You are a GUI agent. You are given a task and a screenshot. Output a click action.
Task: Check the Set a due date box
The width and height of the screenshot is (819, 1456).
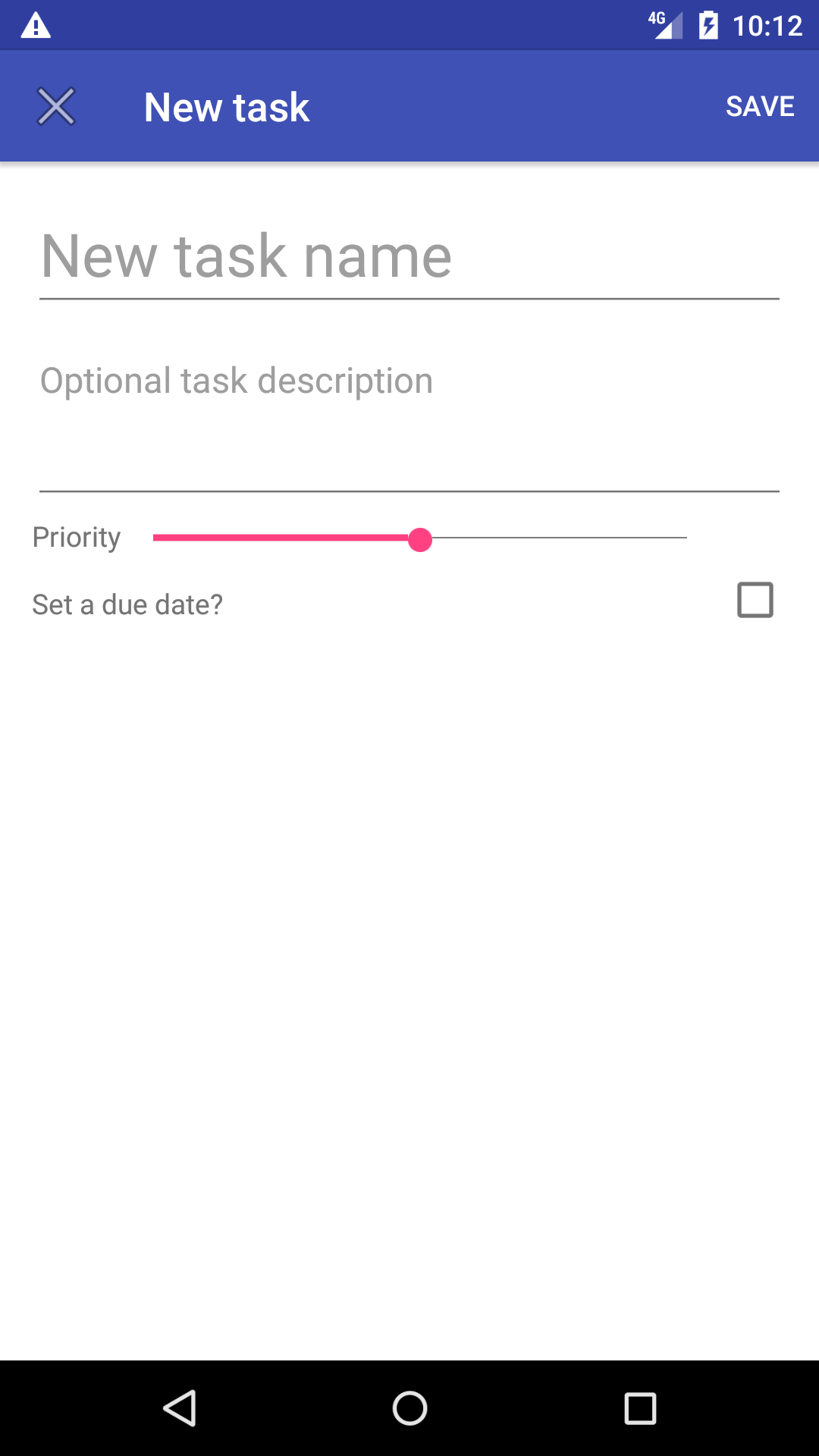tap(755, 600)
